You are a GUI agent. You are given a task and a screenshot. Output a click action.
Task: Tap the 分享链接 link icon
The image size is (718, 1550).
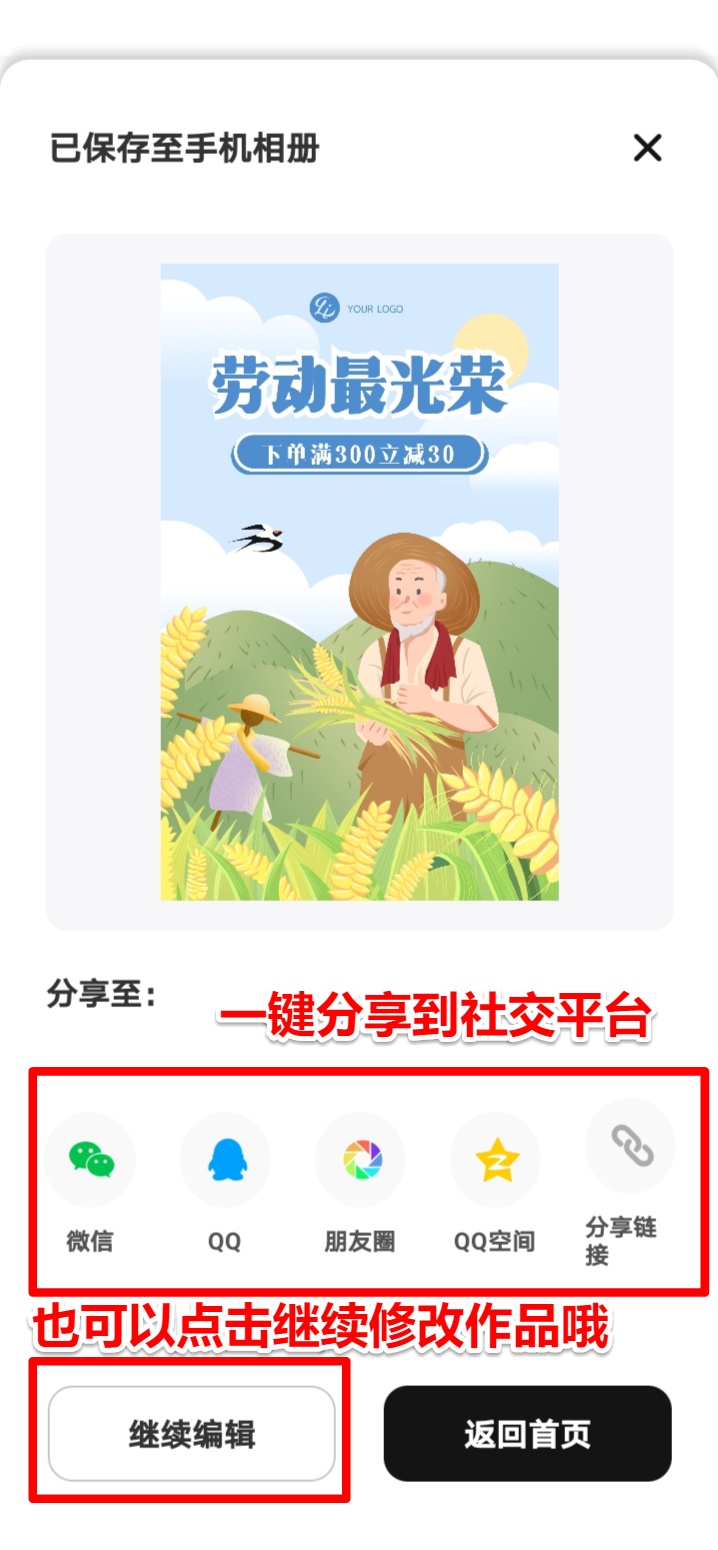[x=630, y=1146]
